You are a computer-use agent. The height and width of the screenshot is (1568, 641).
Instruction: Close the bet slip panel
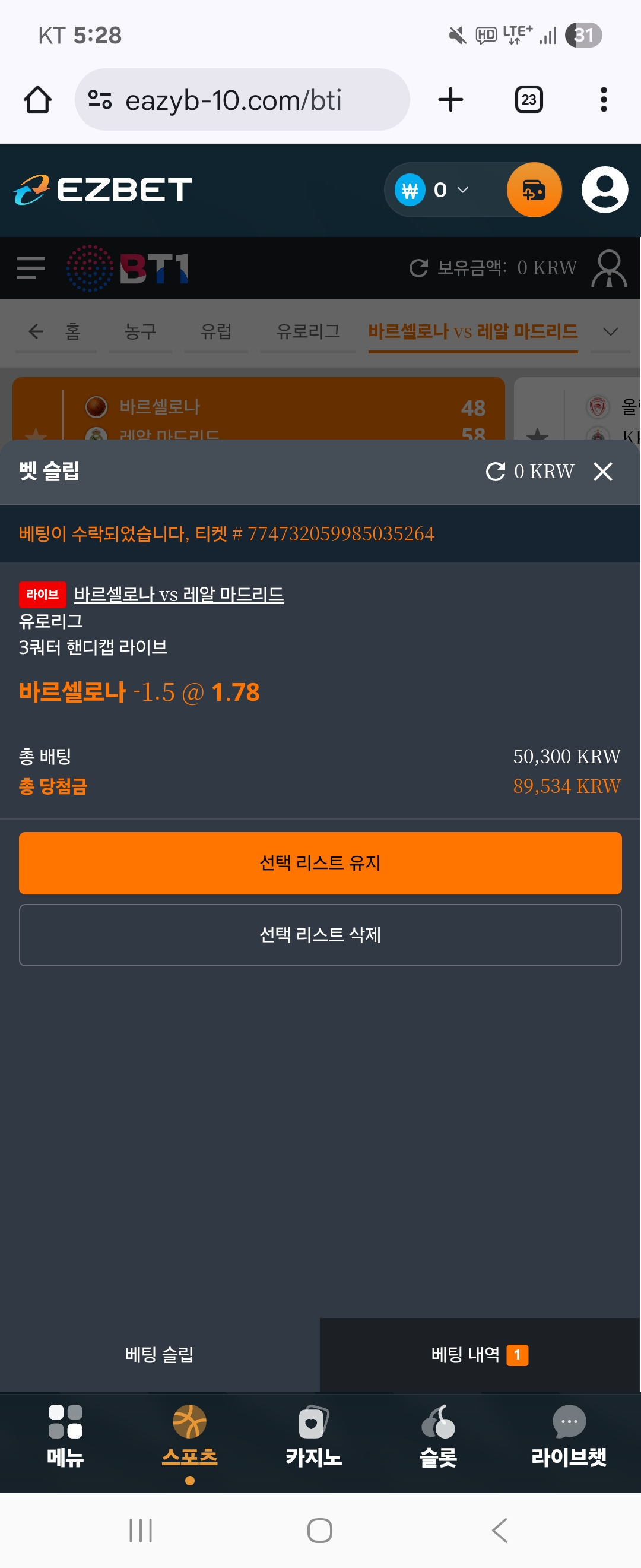coord(602,472)
